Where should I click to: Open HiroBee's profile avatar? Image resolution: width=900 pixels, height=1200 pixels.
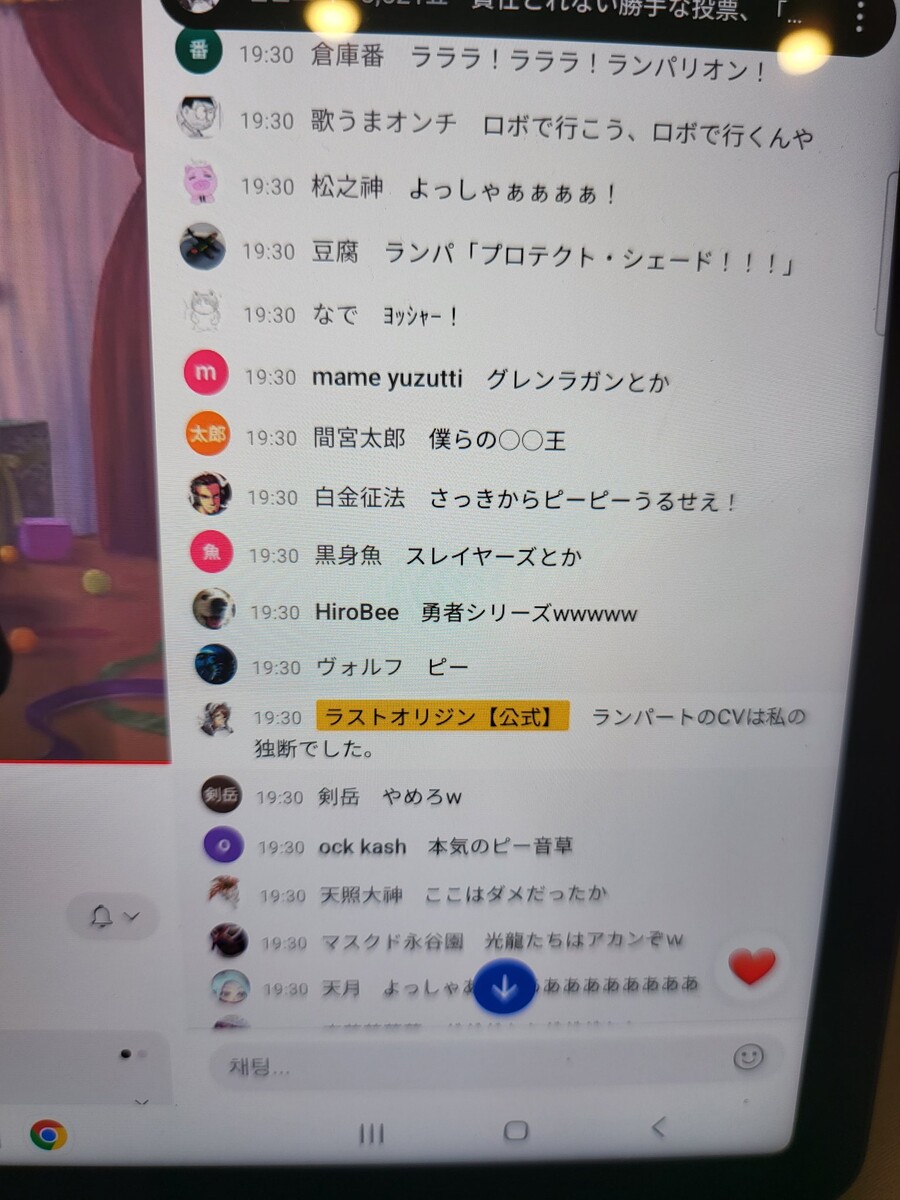coord(213,609)
